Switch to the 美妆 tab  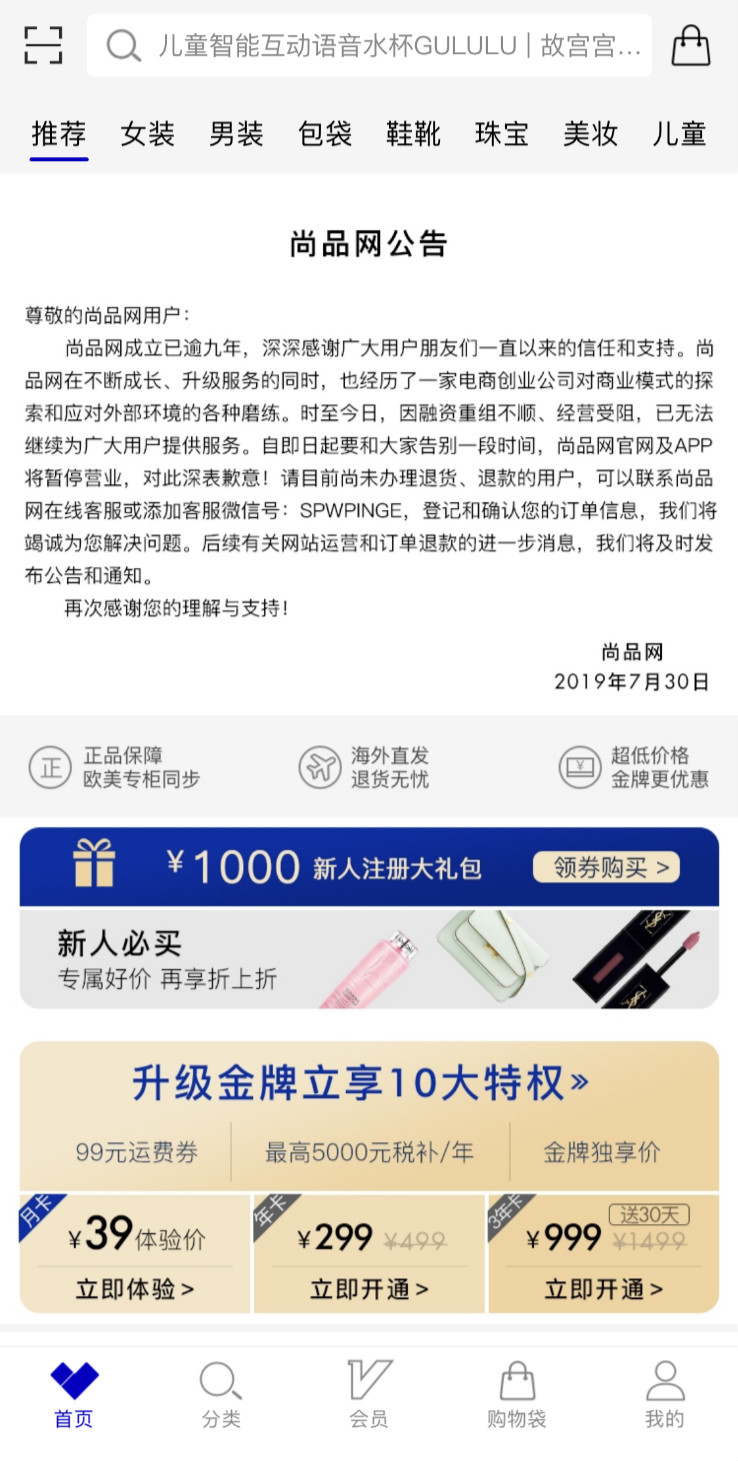tap(590, 133)
